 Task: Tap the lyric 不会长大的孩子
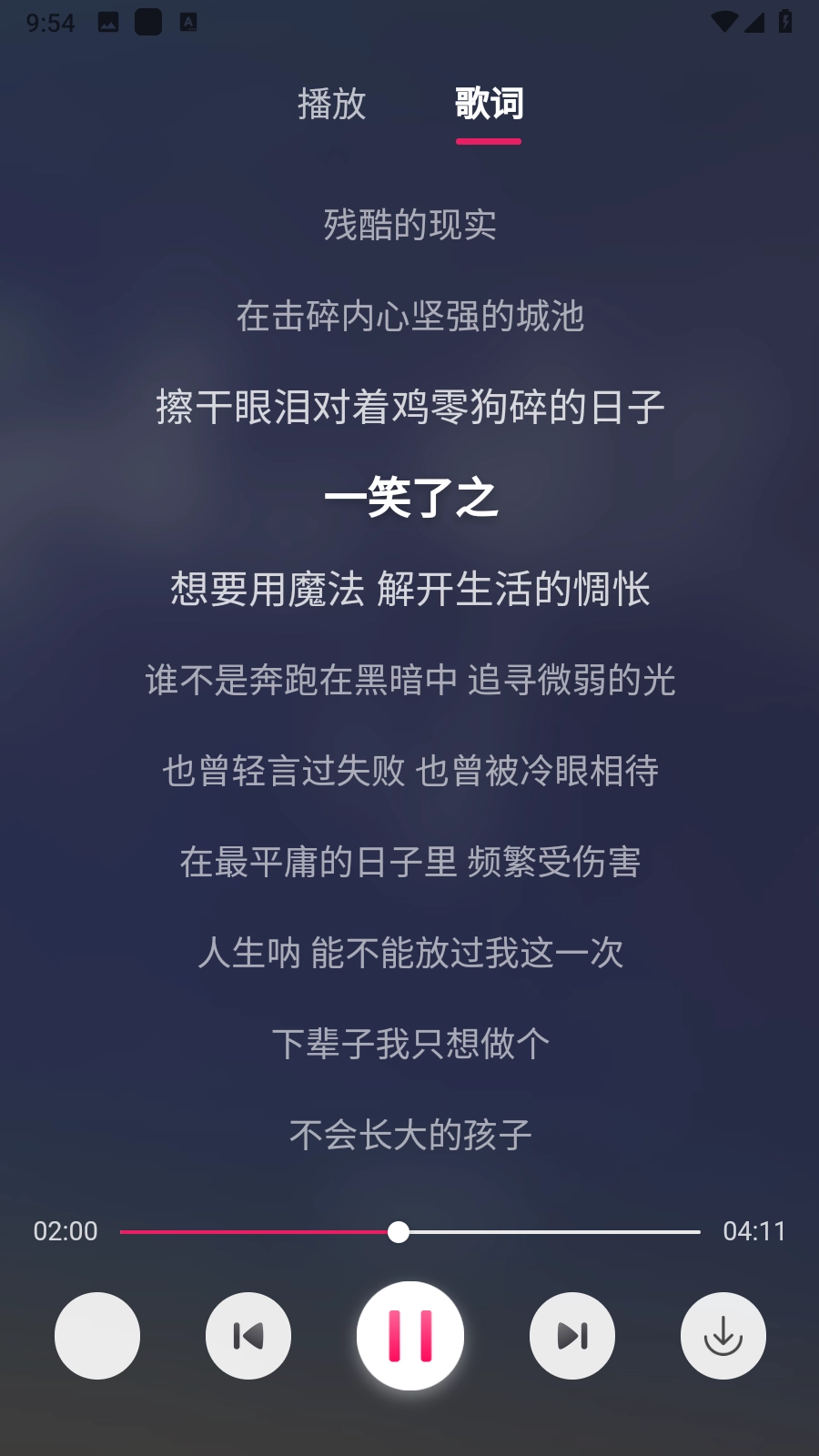409,1135
